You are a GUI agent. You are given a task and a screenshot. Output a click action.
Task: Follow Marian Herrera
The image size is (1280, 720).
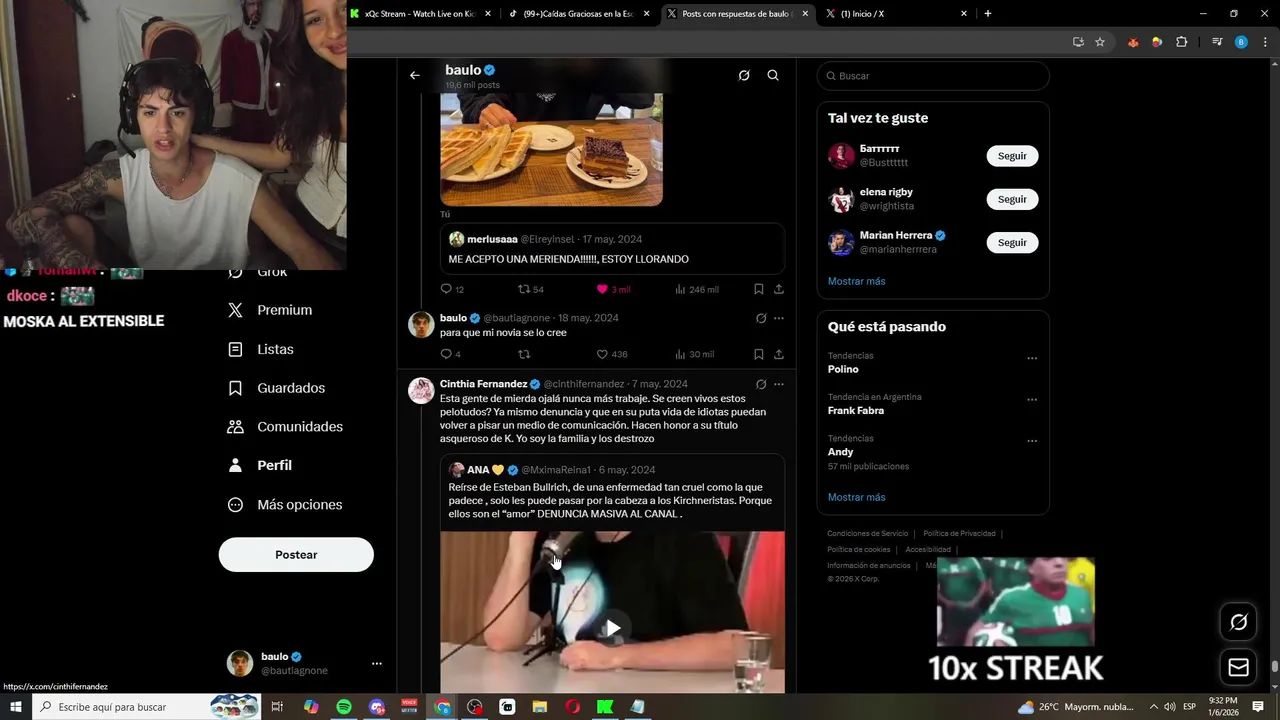pyautogui.click(x=1012, y=242)
